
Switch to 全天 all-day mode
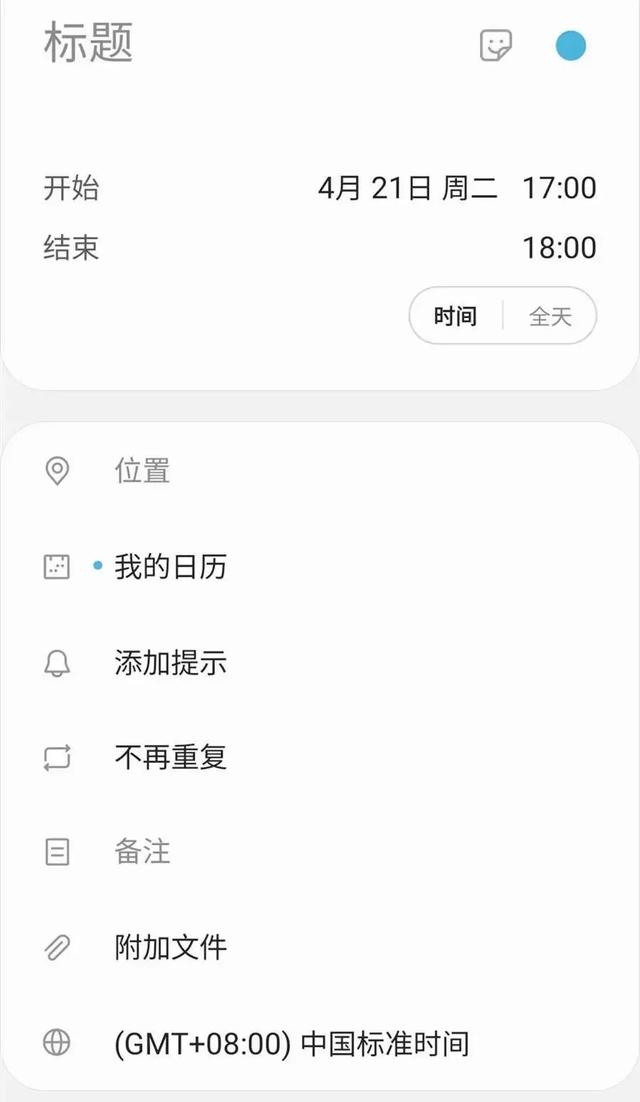pyautogui.click(x=550, y=317)
